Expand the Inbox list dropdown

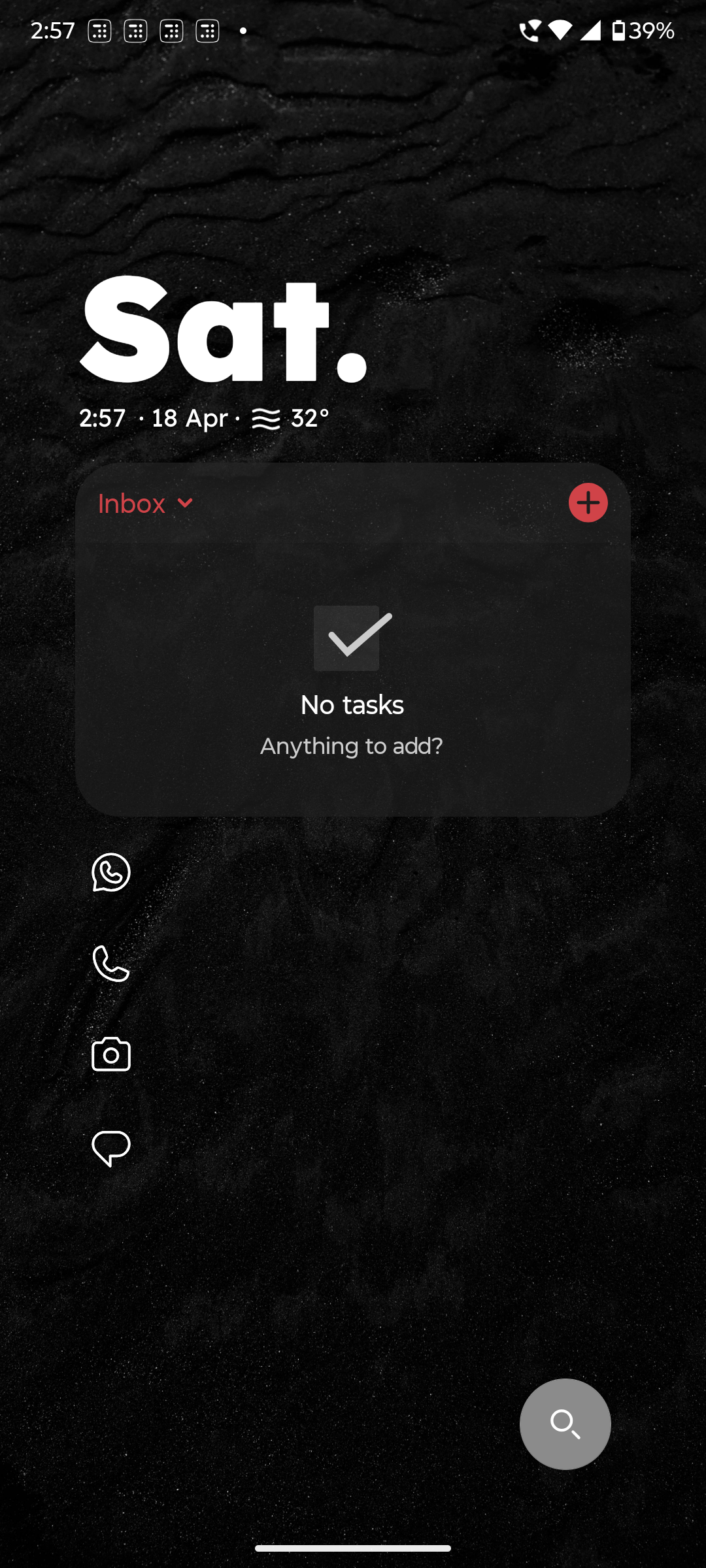pos(145,503)
